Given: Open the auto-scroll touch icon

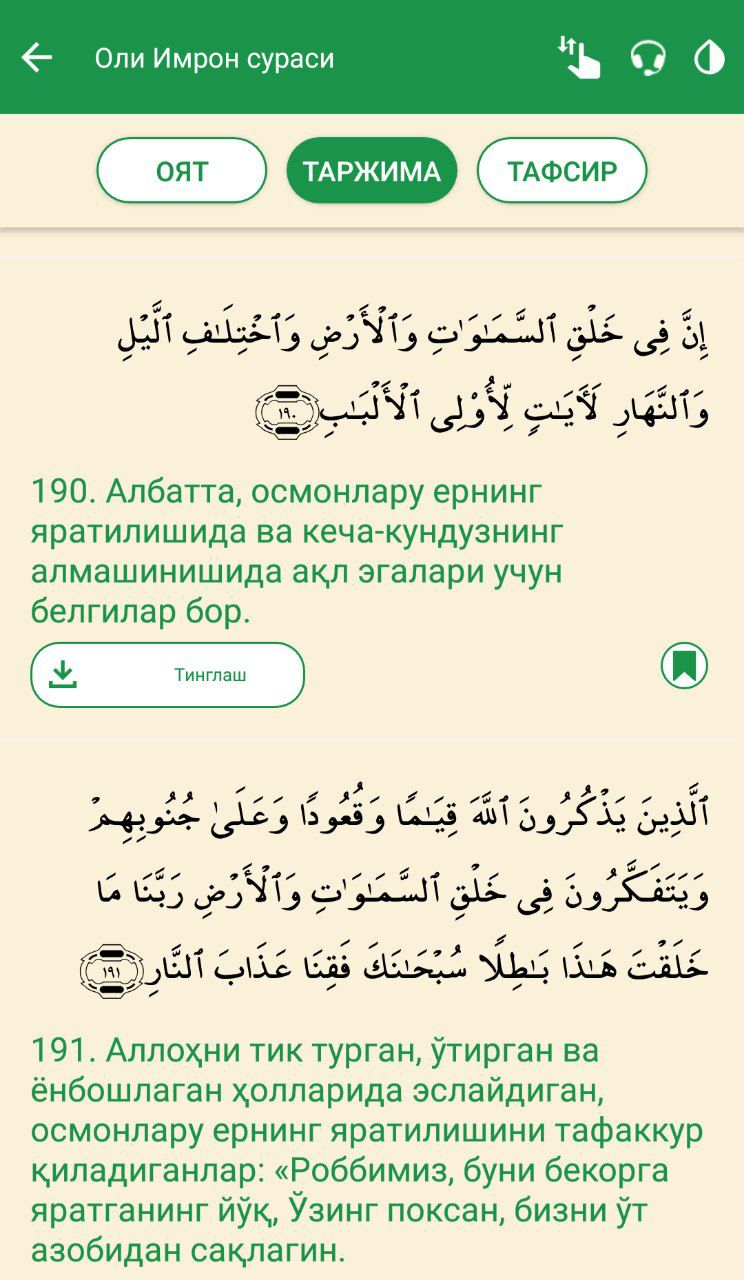Looking at the screenshot, I should pyautogui.click(x=579, y=57).
